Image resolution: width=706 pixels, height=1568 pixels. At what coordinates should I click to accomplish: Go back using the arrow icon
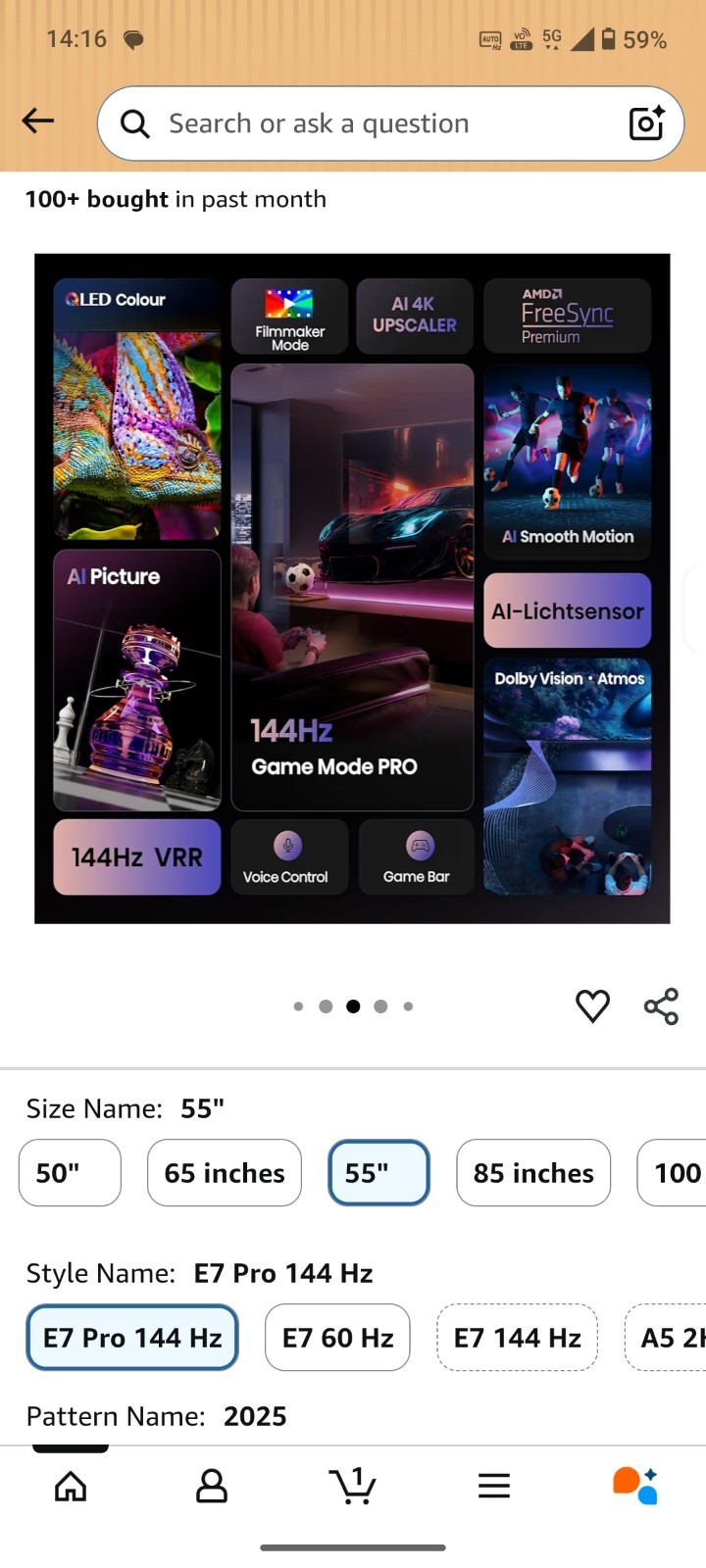tap(38, 122)
